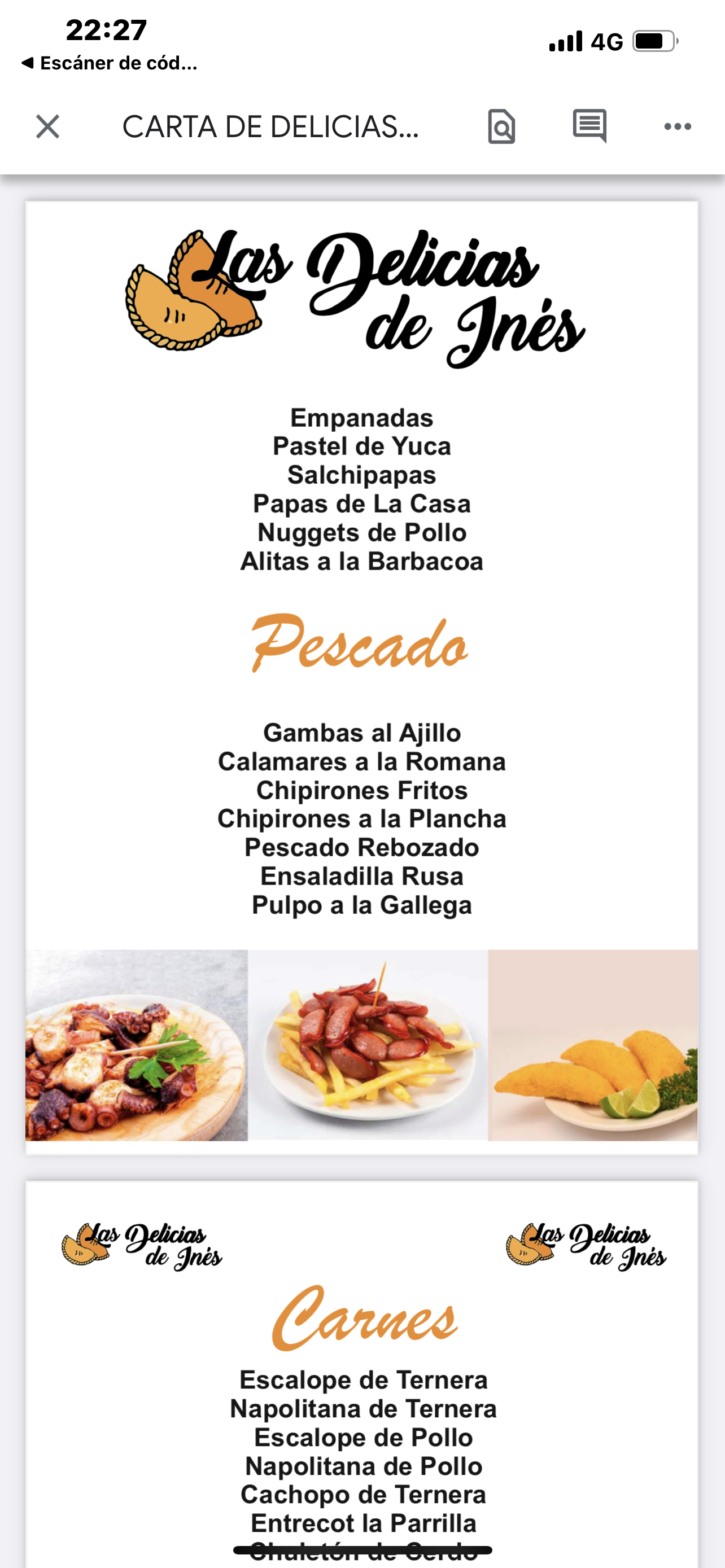Return to Escáner de cód… app

coord(110,63)
